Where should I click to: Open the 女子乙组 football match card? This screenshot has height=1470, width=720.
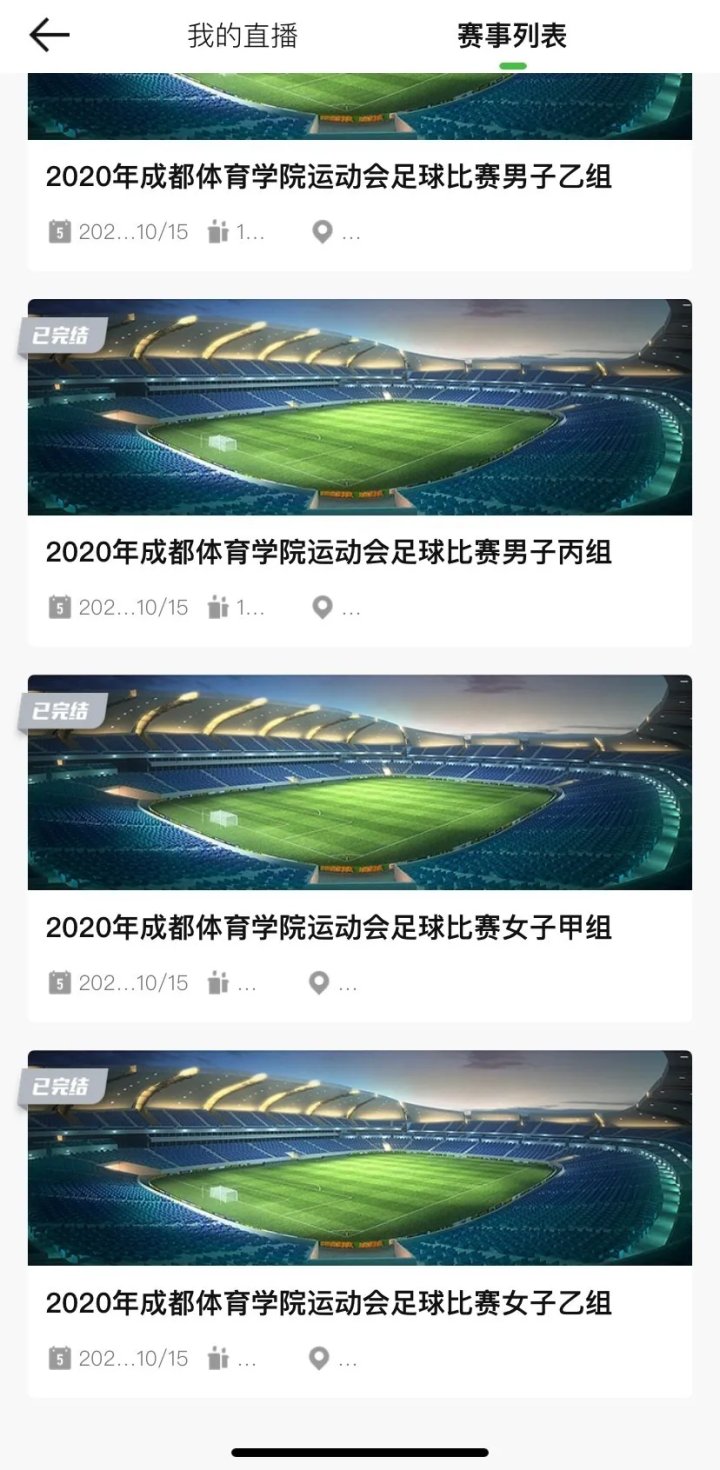coord(360,1224)
